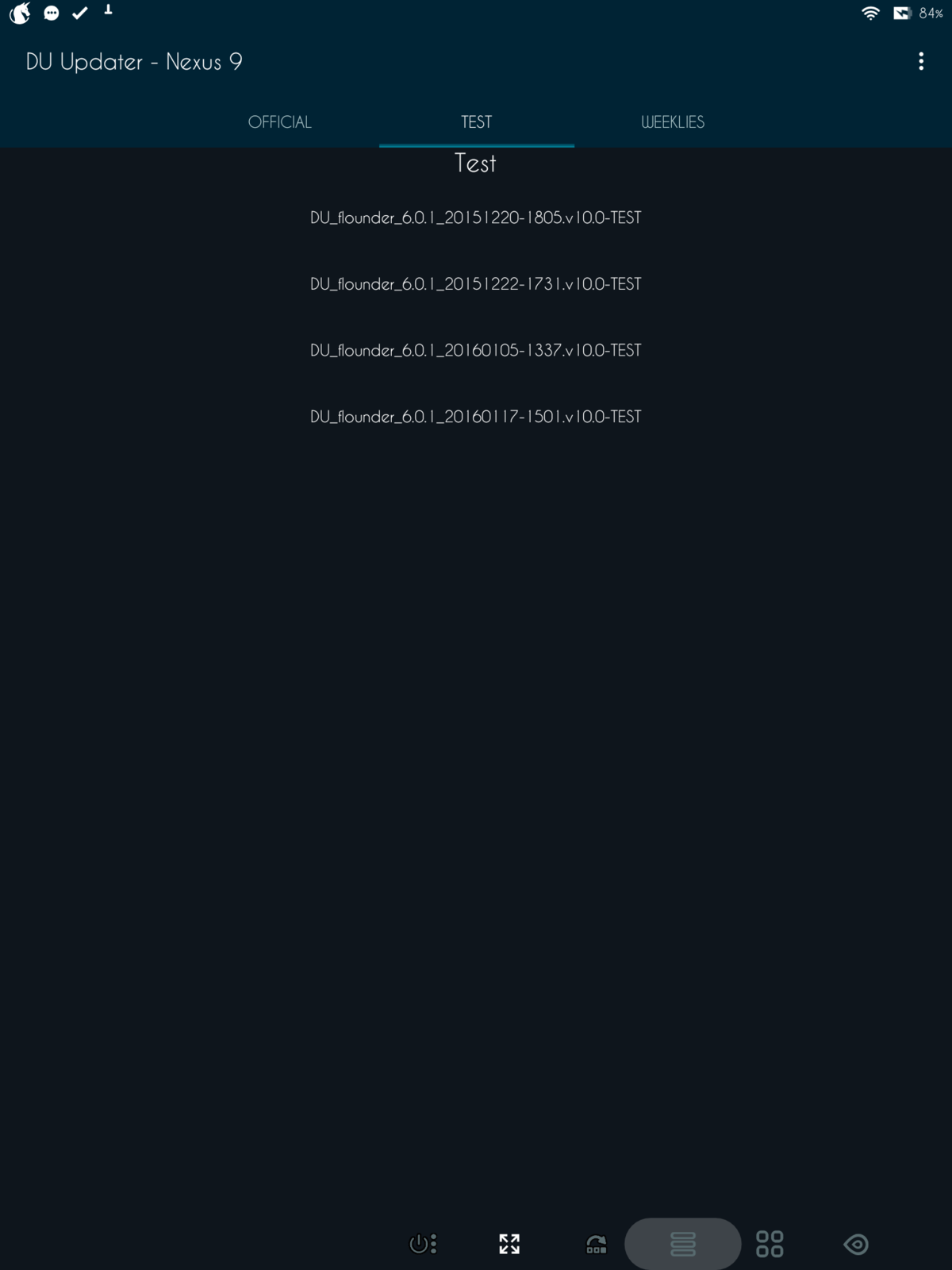Tap the four-squares grid icon
This screenshot has width=952, height=1270.
[x=770, y=1244]
